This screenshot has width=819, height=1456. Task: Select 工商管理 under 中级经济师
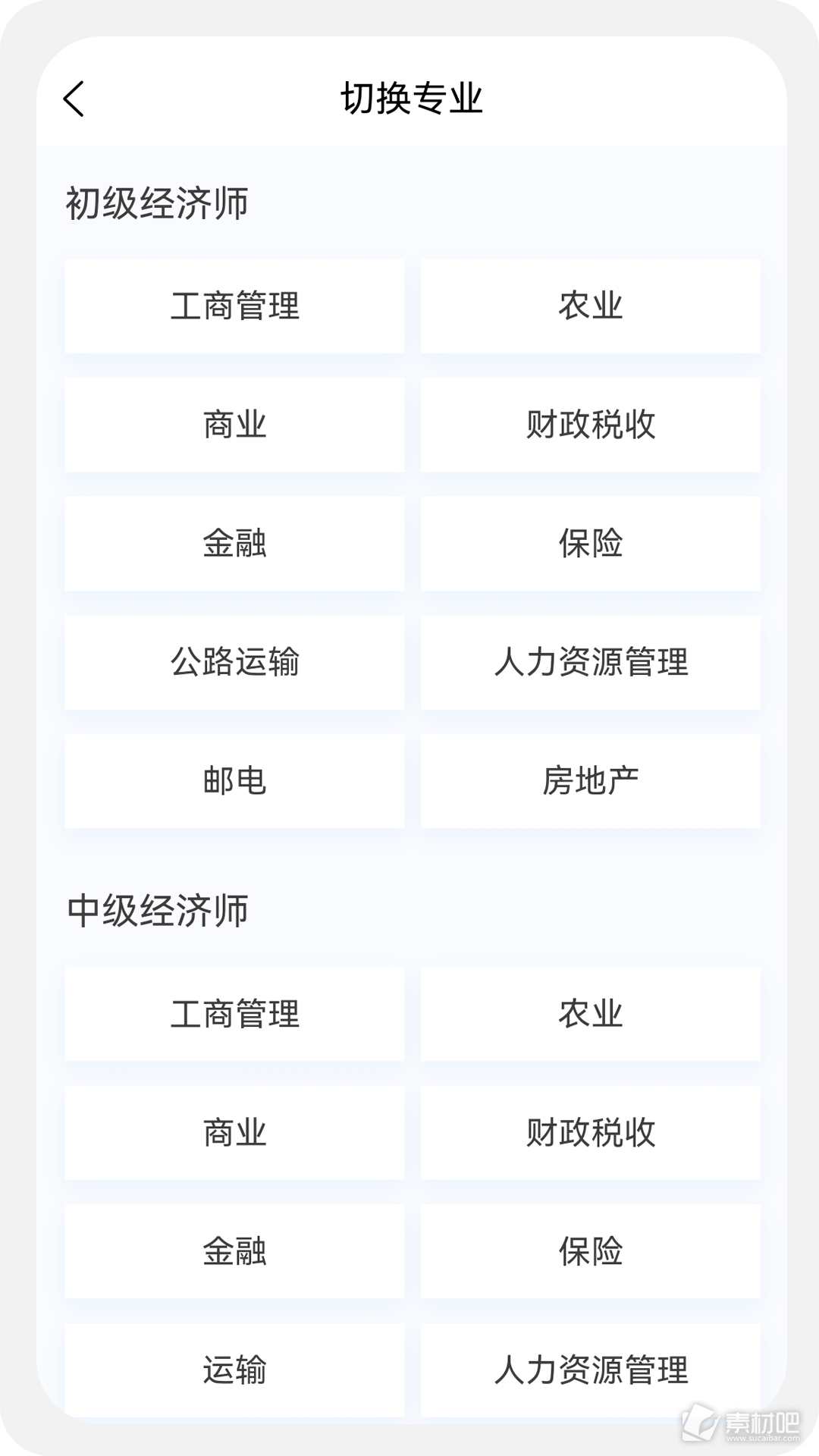[x=234, y=1014]
